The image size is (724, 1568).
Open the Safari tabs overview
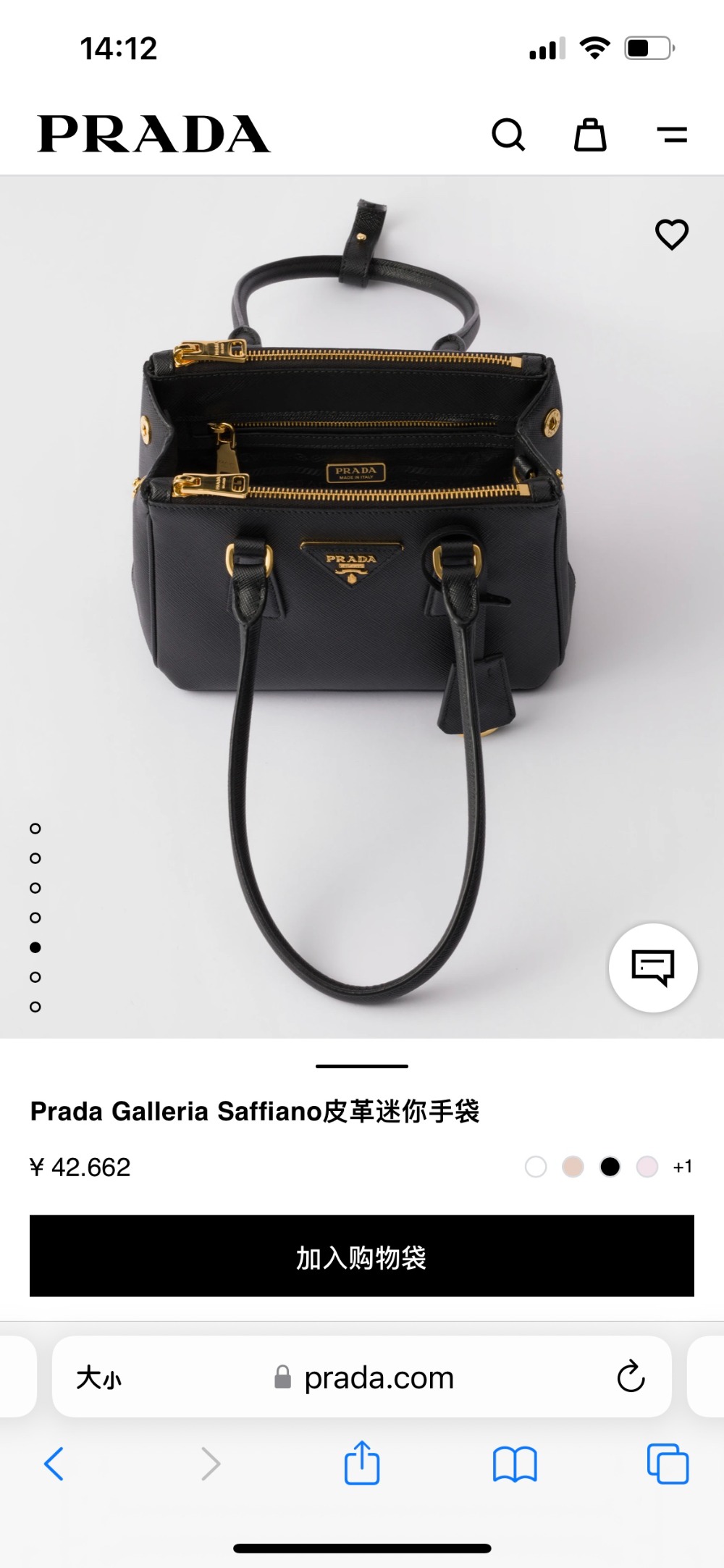[668, 1464]
